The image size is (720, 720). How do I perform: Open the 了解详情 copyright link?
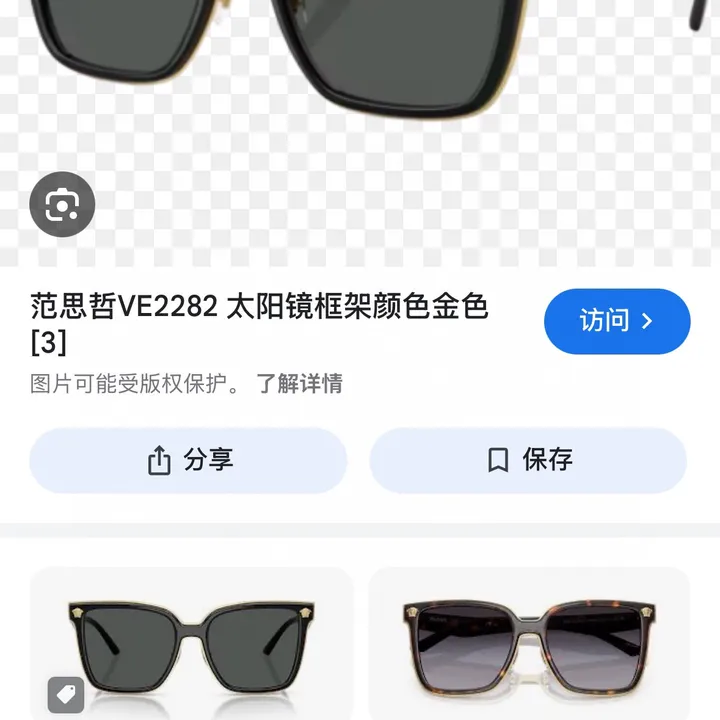[299, 383]
